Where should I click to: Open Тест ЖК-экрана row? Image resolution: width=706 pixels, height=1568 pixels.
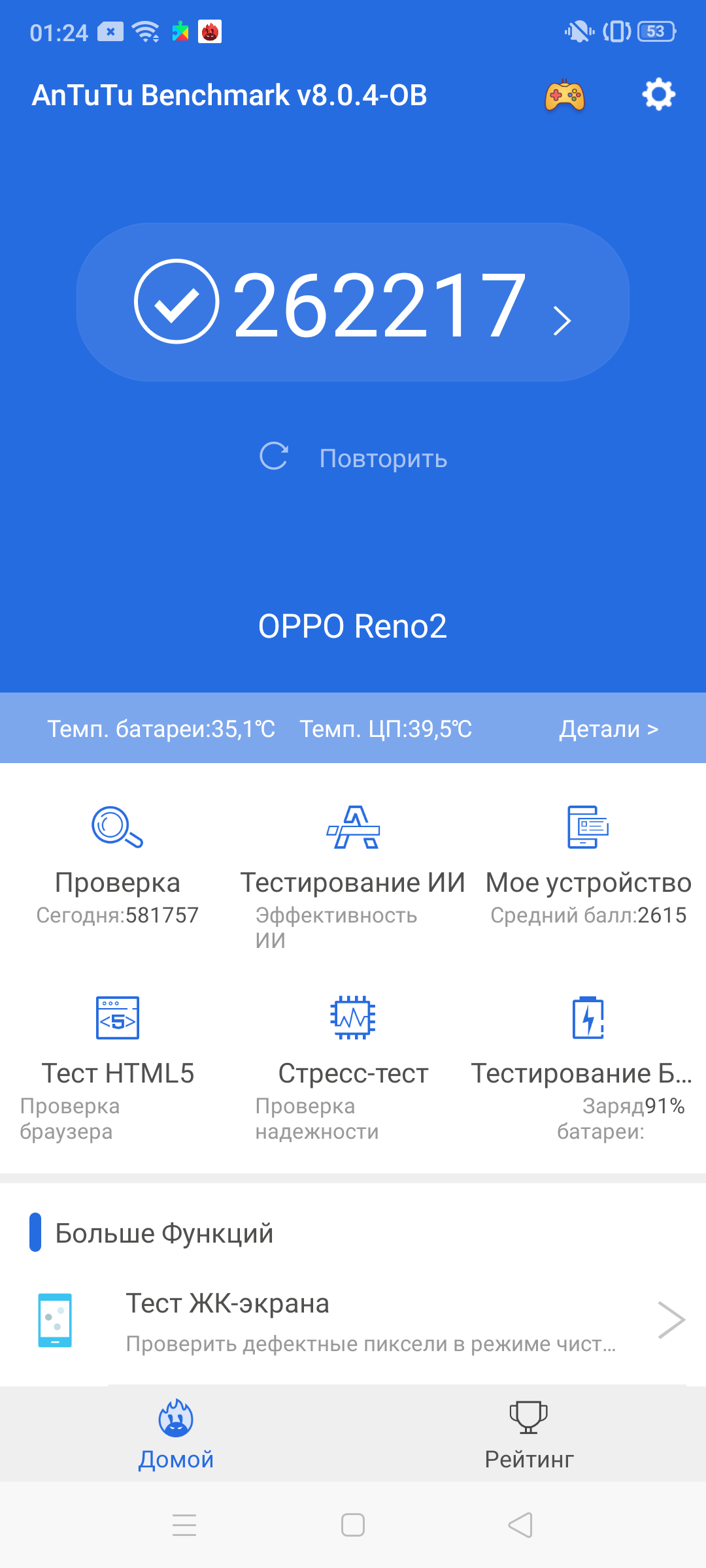coord(353,1321)
